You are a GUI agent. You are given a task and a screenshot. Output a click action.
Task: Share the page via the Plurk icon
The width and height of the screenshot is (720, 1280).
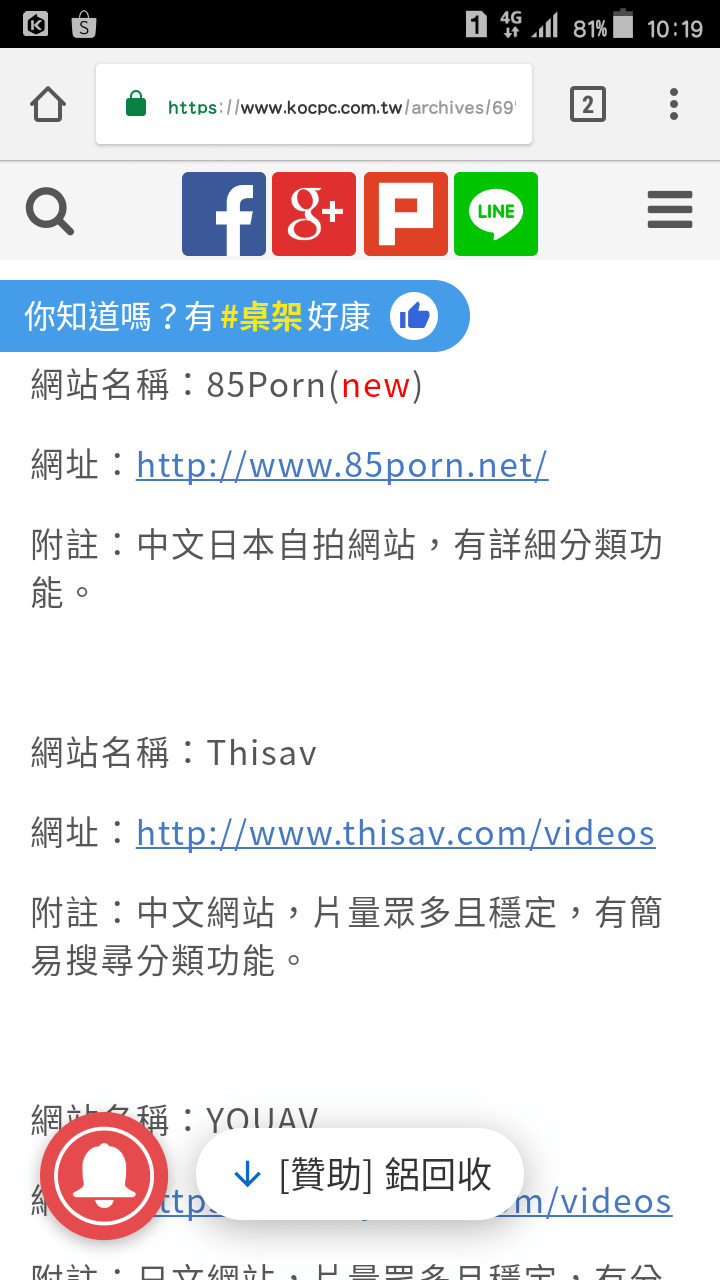click(x=405, y=214)
